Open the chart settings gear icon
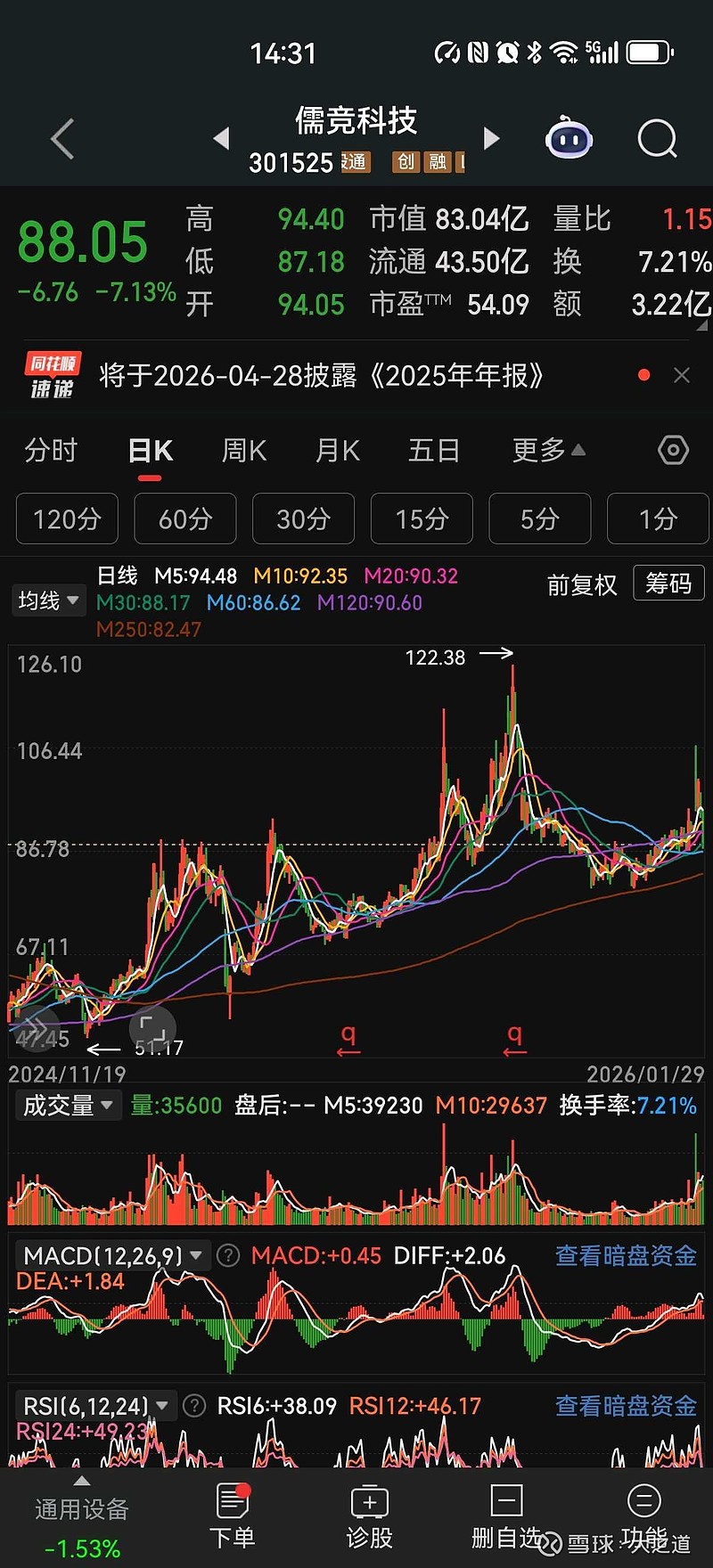 [673, 451]
